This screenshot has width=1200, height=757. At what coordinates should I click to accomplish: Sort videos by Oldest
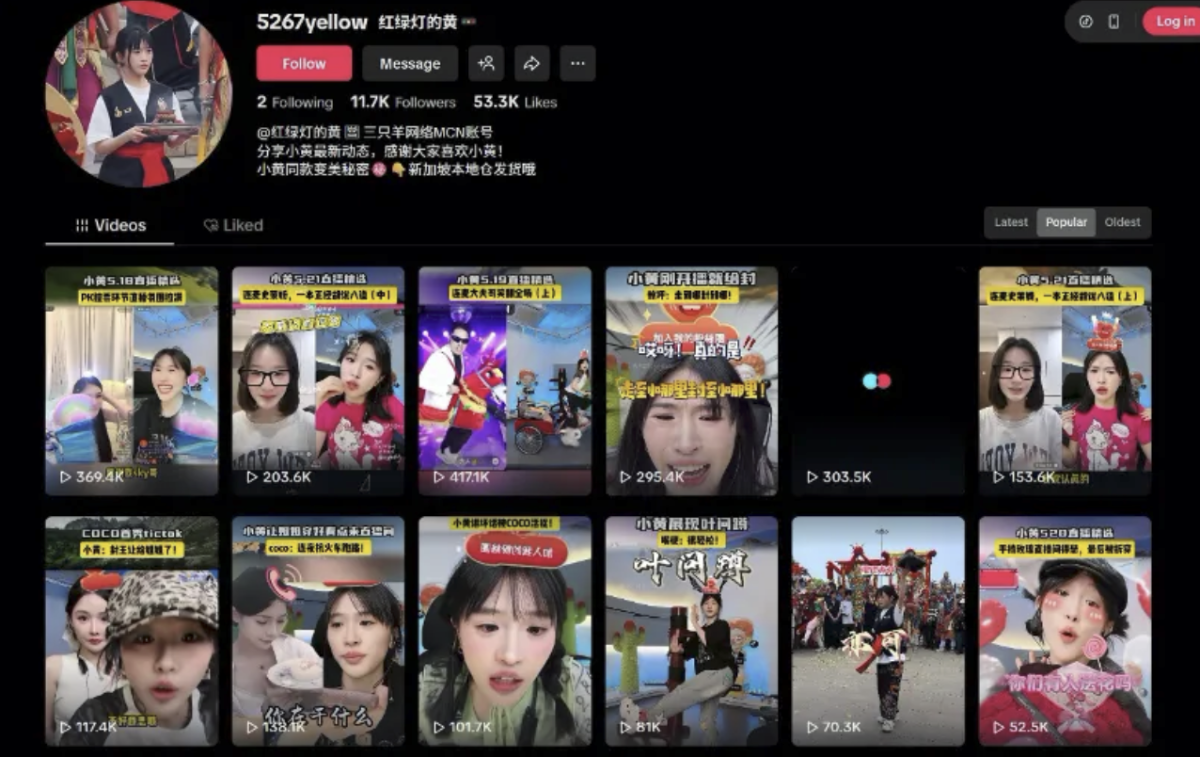coord(1122,222)
